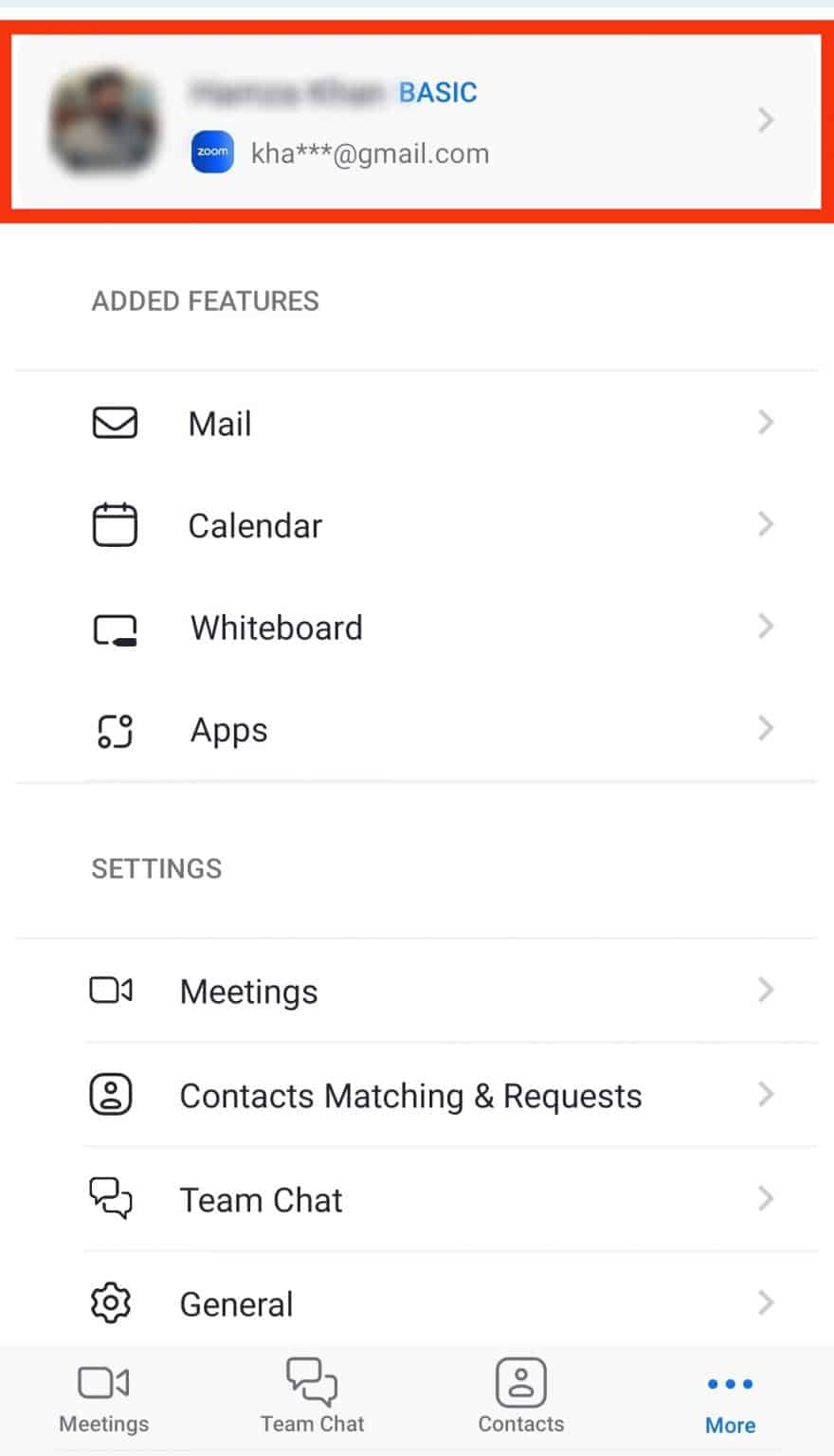Expand the Team Chat settings chevron
Image resolution: width=834 pixels, height=1456 pixels.
[x=766, y=1198]
